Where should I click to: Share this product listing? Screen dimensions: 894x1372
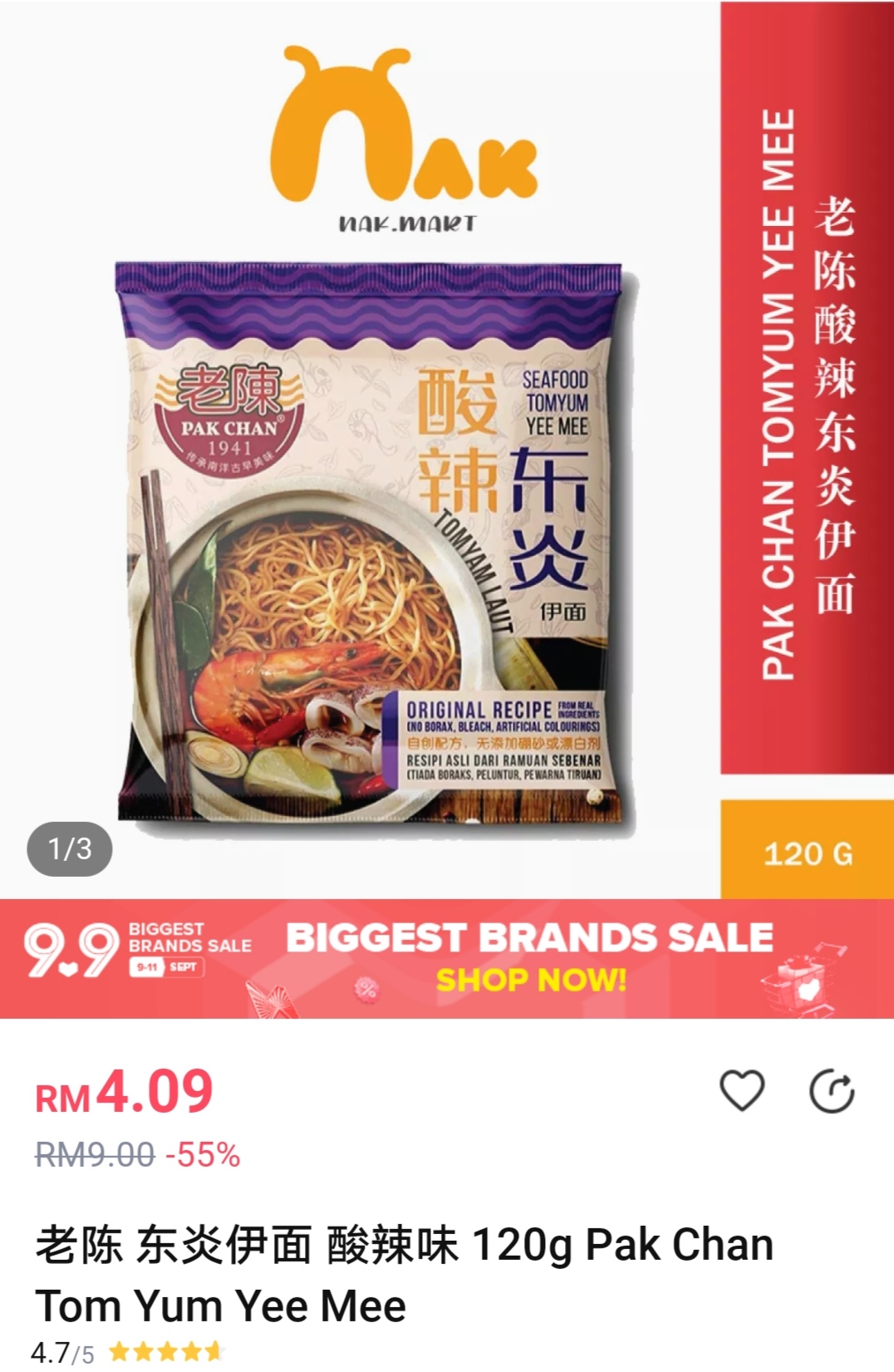pos(832,1091)
